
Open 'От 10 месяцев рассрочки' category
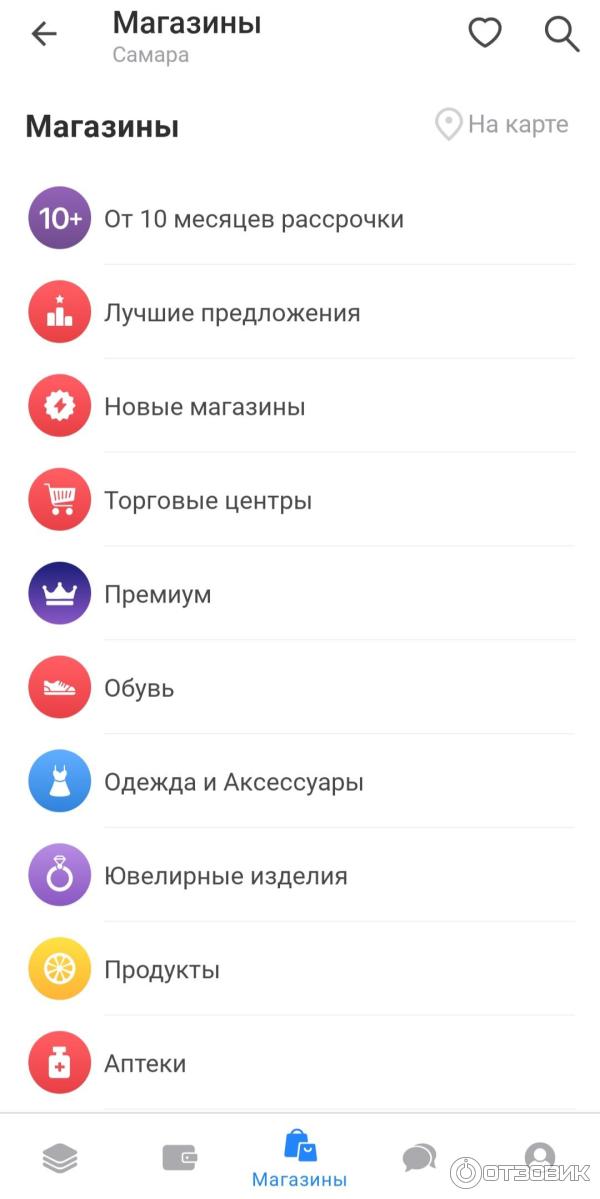coord(254,219)
